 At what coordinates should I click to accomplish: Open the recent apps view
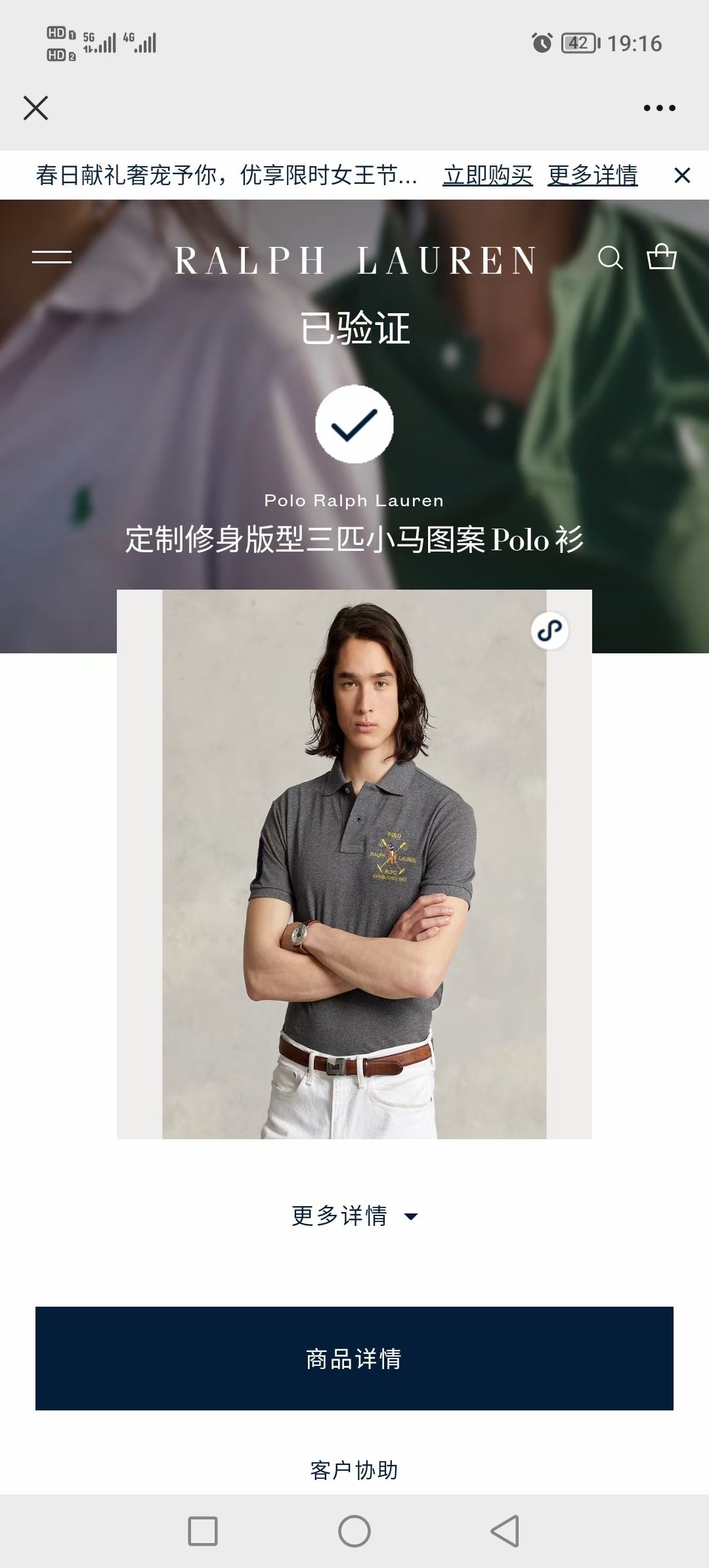click(x=203, y=1531)
